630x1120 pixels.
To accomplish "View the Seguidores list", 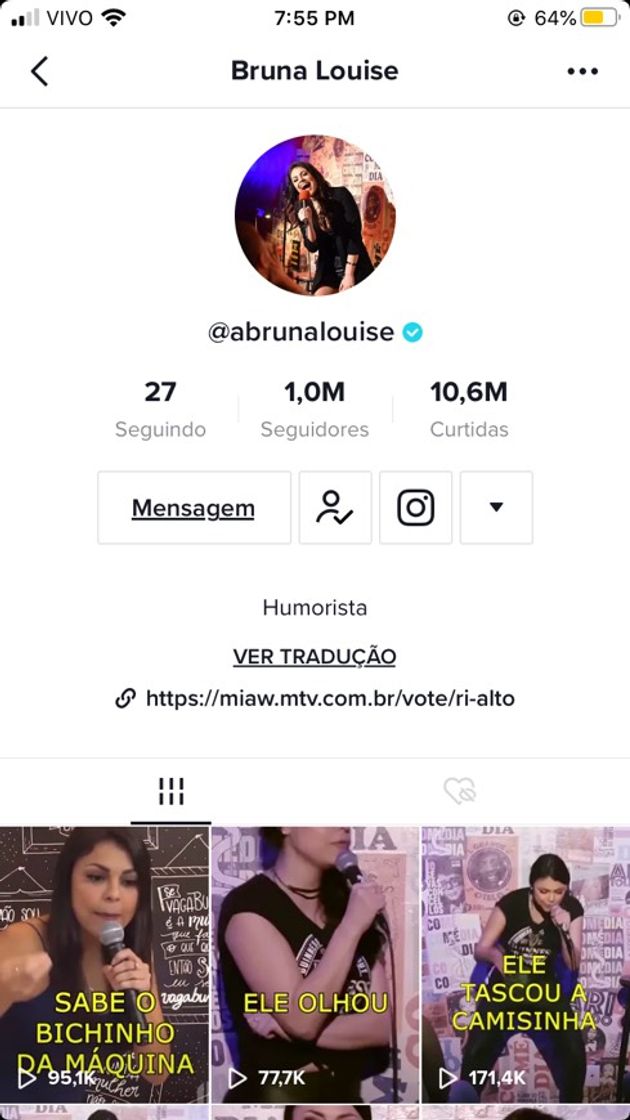I will [x=315, y=409].
